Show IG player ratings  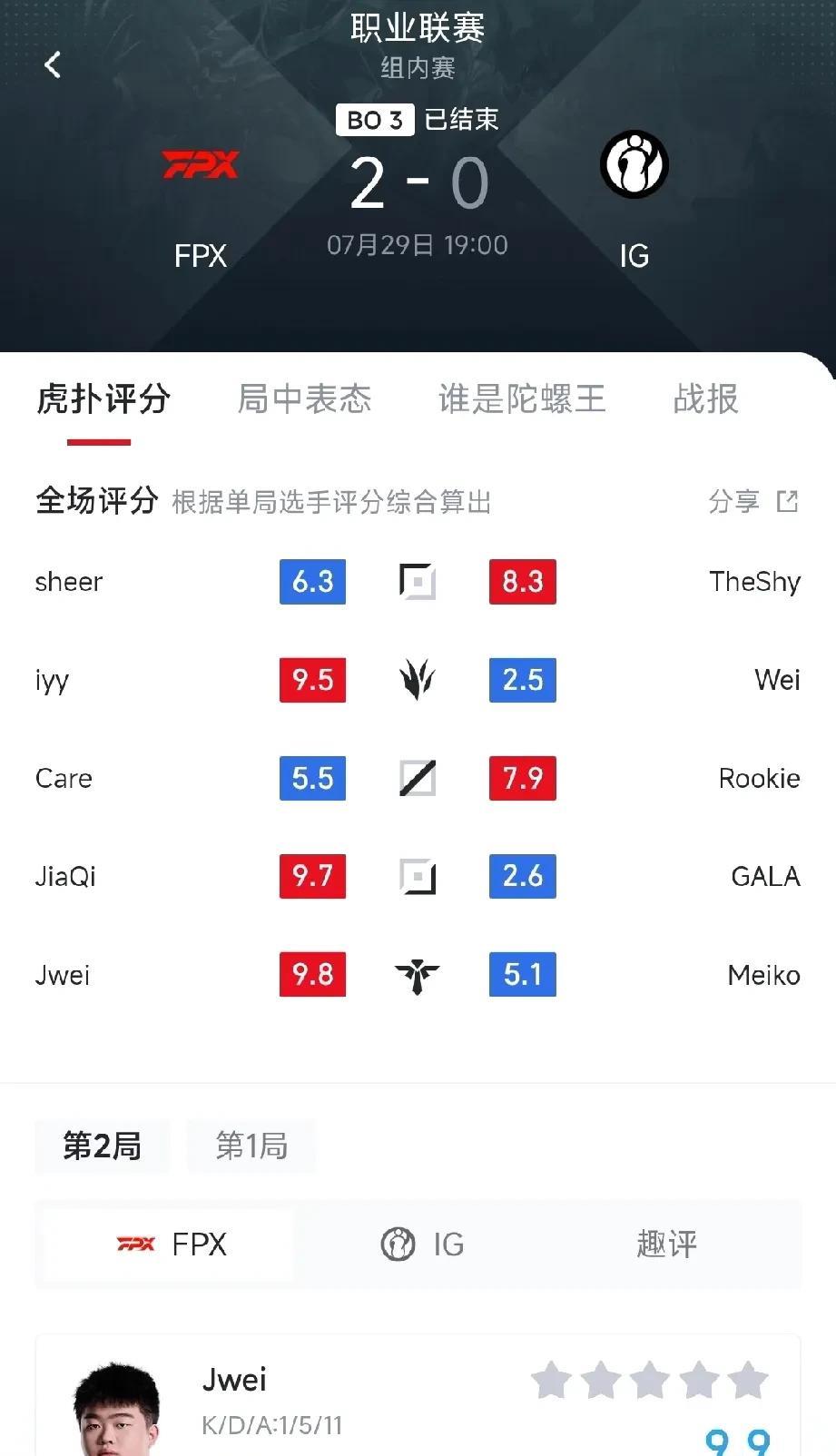tap(422, 1244)
